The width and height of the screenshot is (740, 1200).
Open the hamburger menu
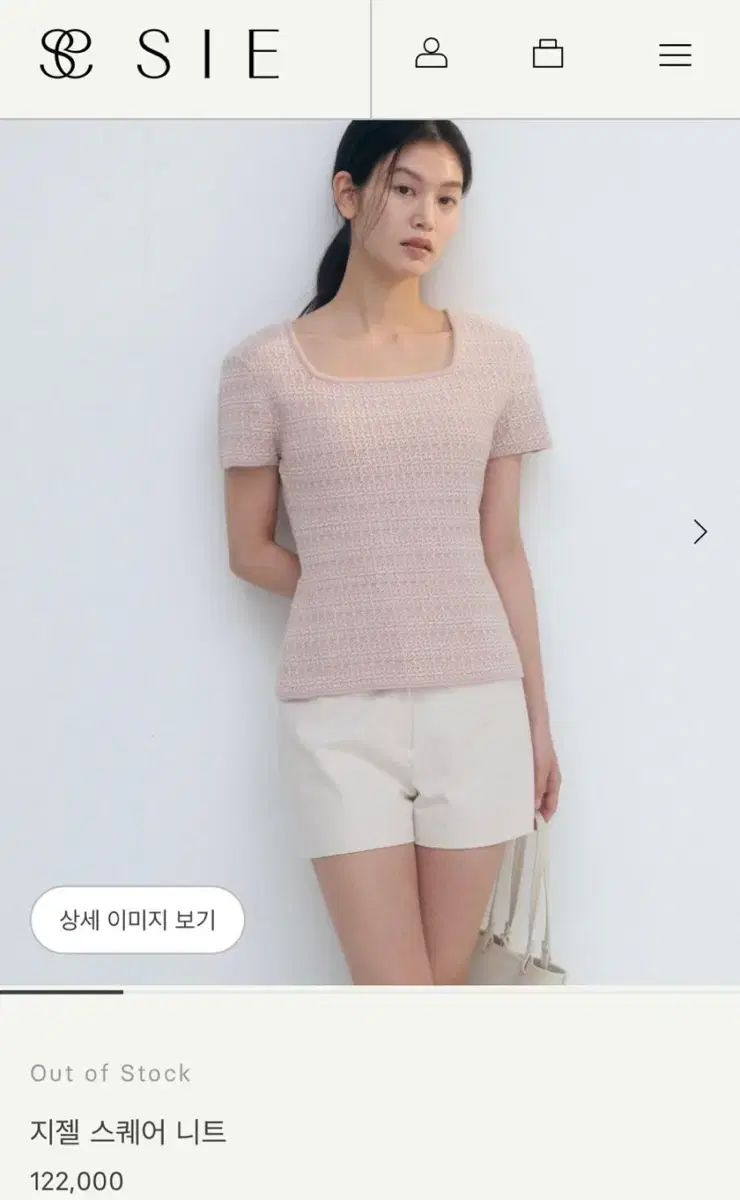coord(675,55)
